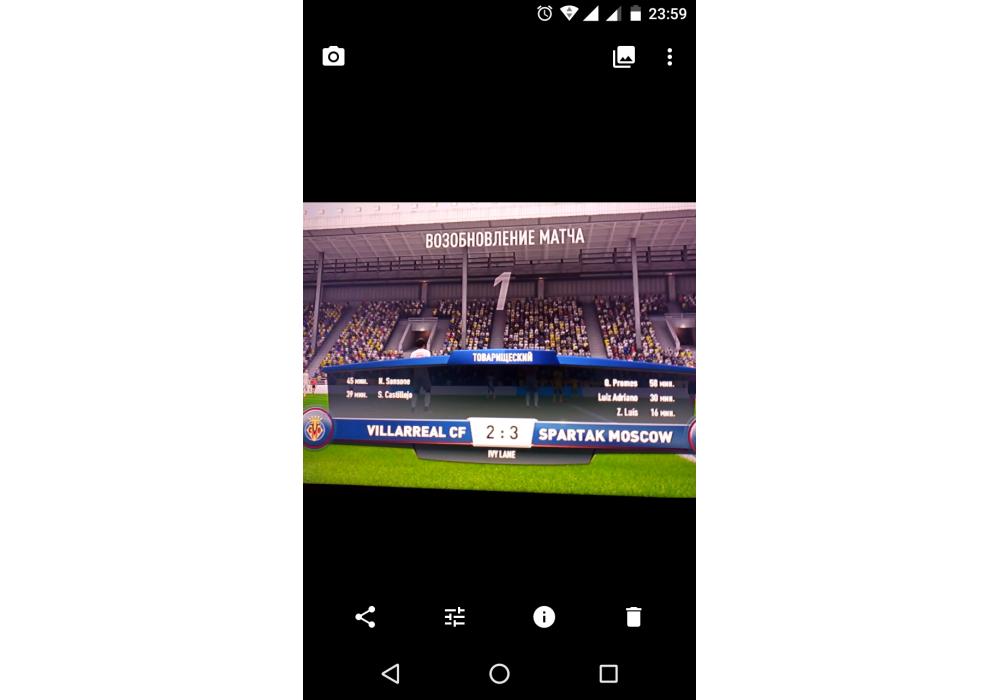Go to the home screen

pyautogui.click(x=499, y=674)
